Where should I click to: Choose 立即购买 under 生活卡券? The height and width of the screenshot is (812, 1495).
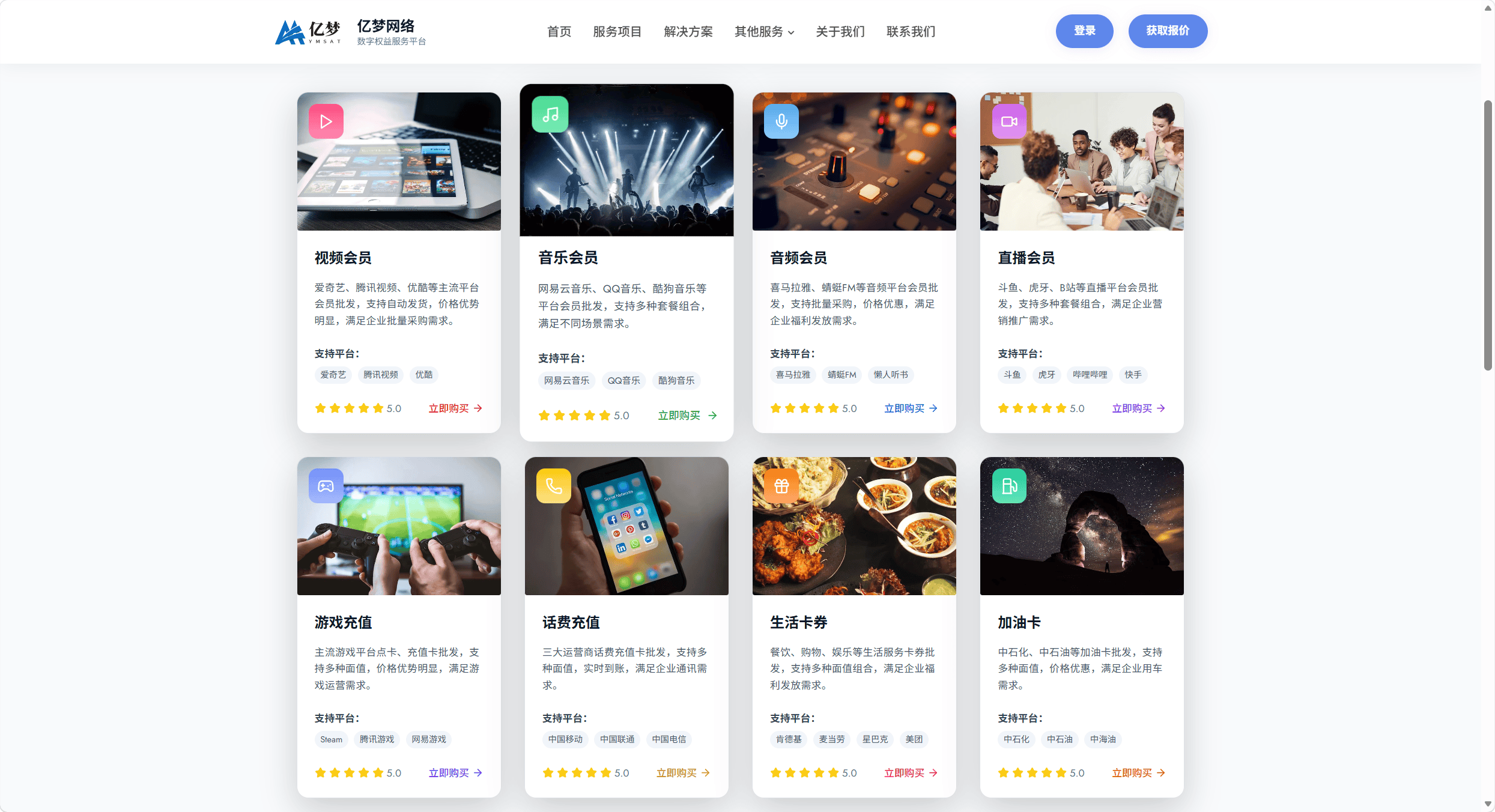coord(911,773)
